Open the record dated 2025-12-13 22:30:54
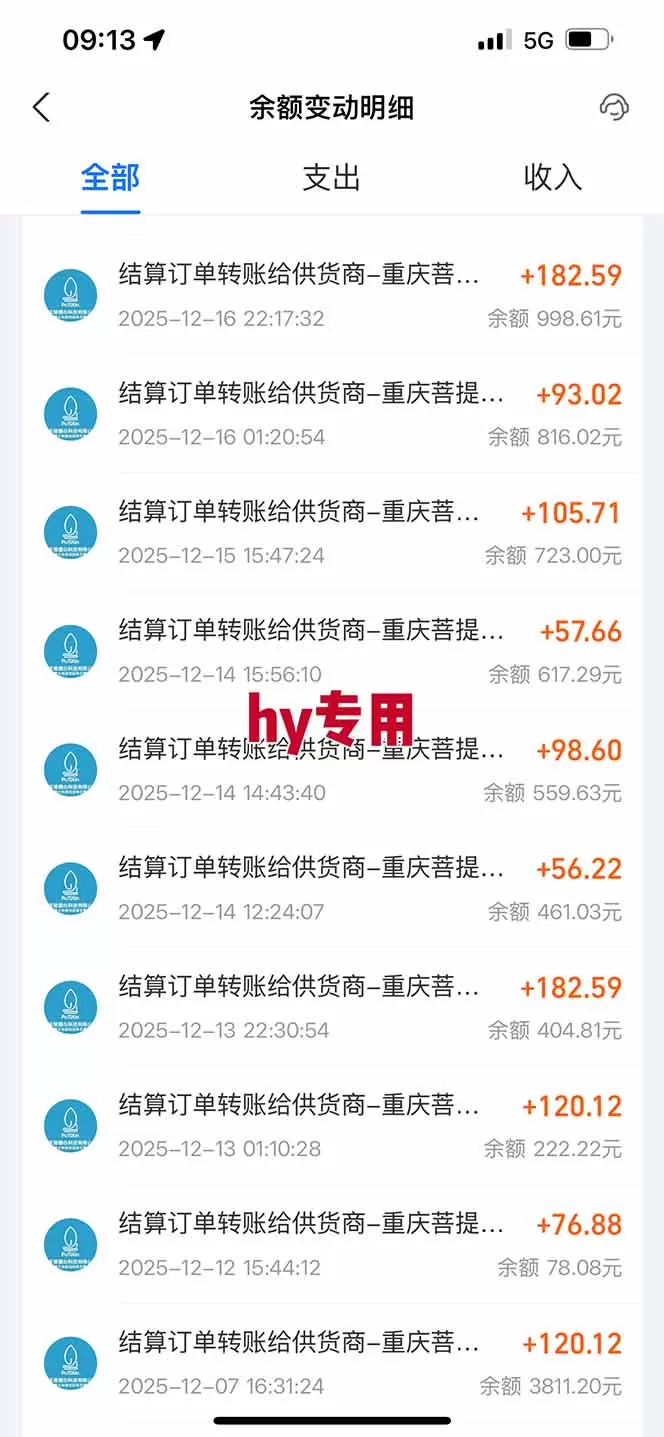Viewport: 664px width, 1437px height. 332,1008
